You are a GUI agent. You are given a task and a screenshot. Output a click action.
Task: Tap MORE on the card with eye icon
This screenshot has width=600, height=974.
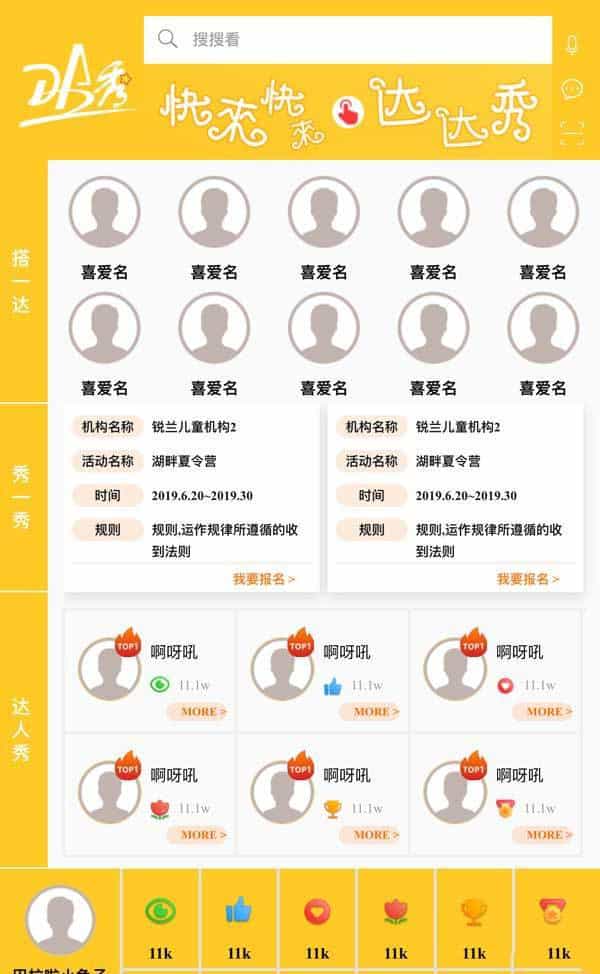[x=198, y=712]
